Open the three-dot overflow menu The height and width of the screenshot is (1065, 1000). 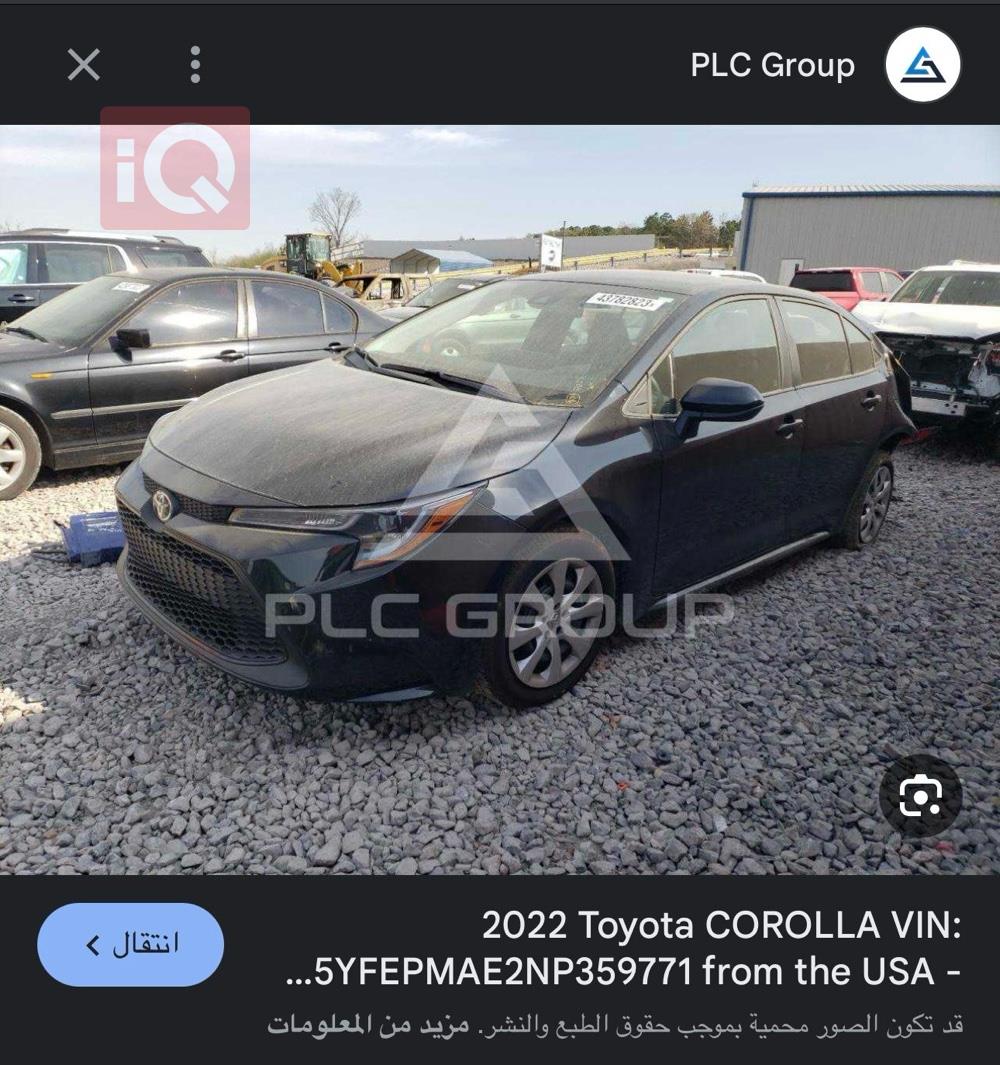point(195,65)
